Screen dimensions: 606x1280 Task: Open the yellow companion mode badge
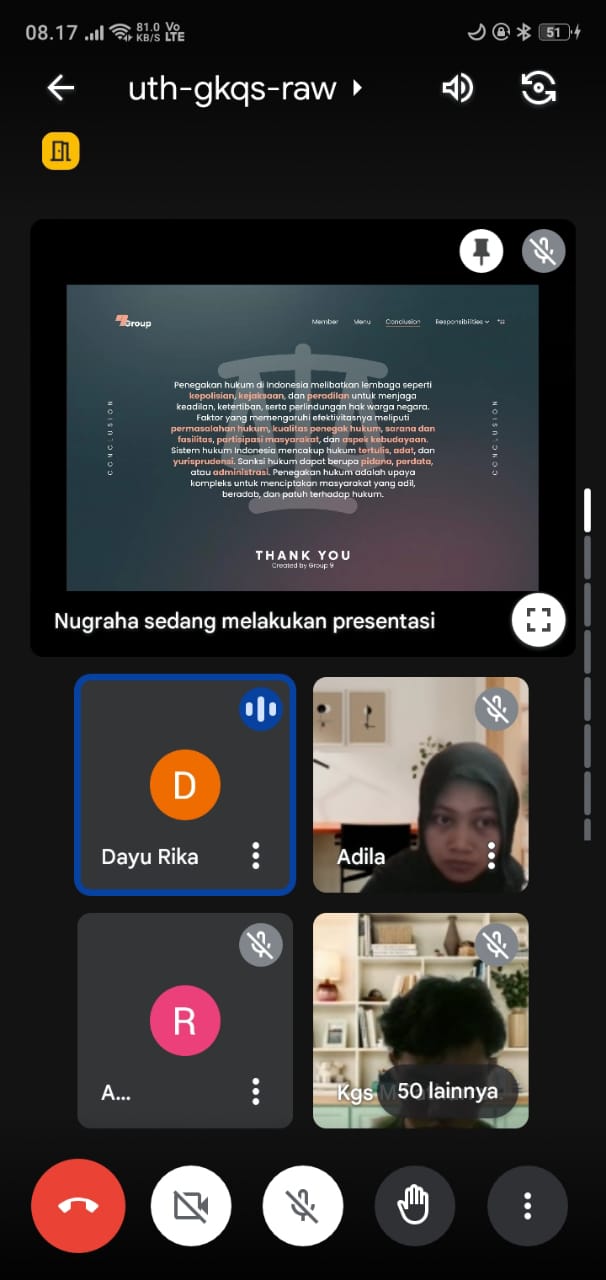pyautogui.click(x=60, y=151)
